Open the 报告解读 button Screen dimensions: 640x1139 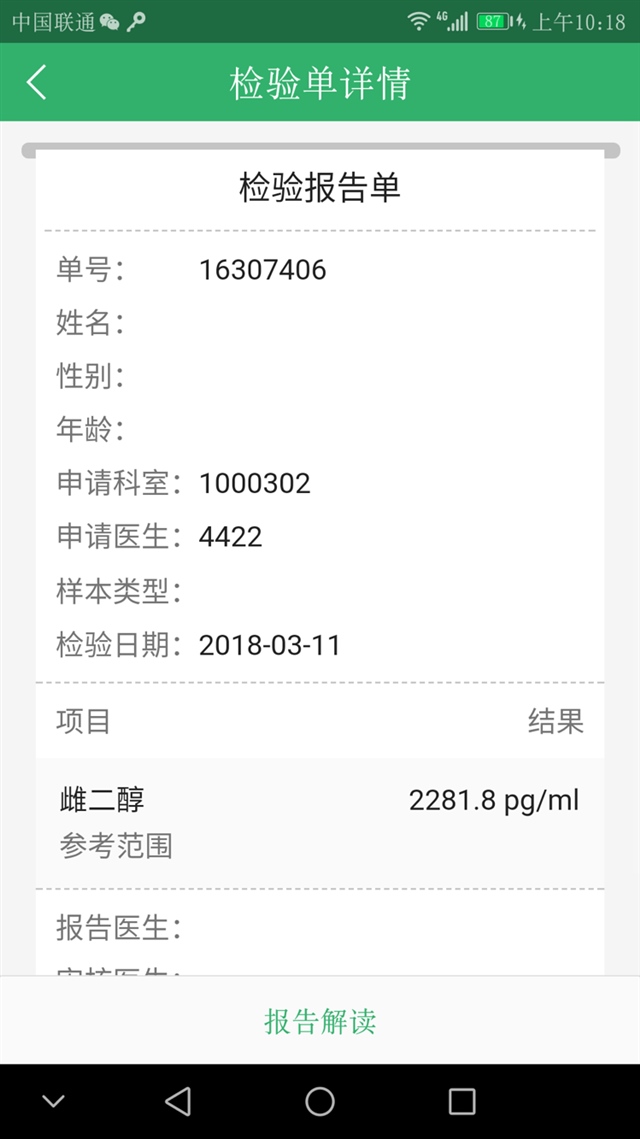coord(320,1021)
